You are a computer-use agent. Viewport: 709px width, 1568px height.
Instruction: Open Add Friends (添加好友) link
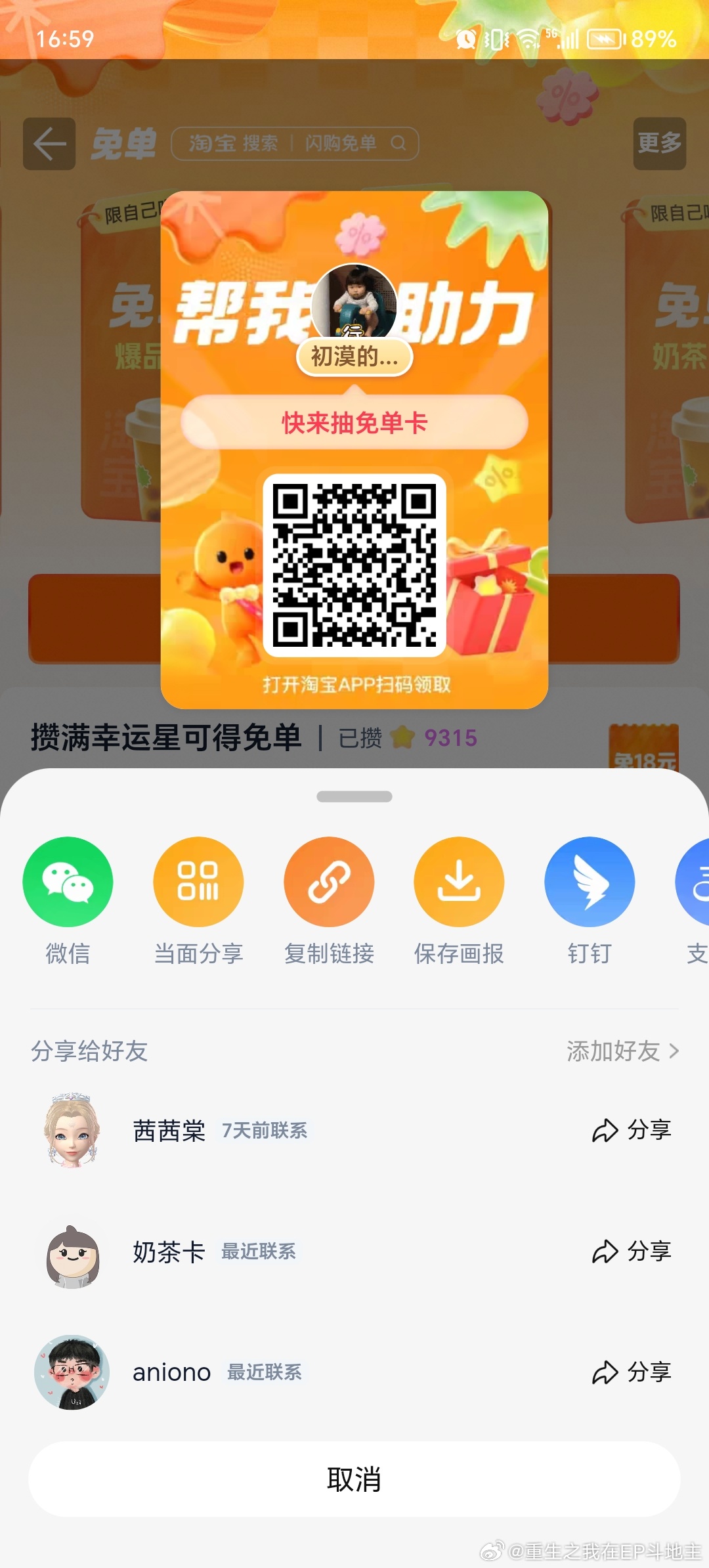[x=622, y=1051]
